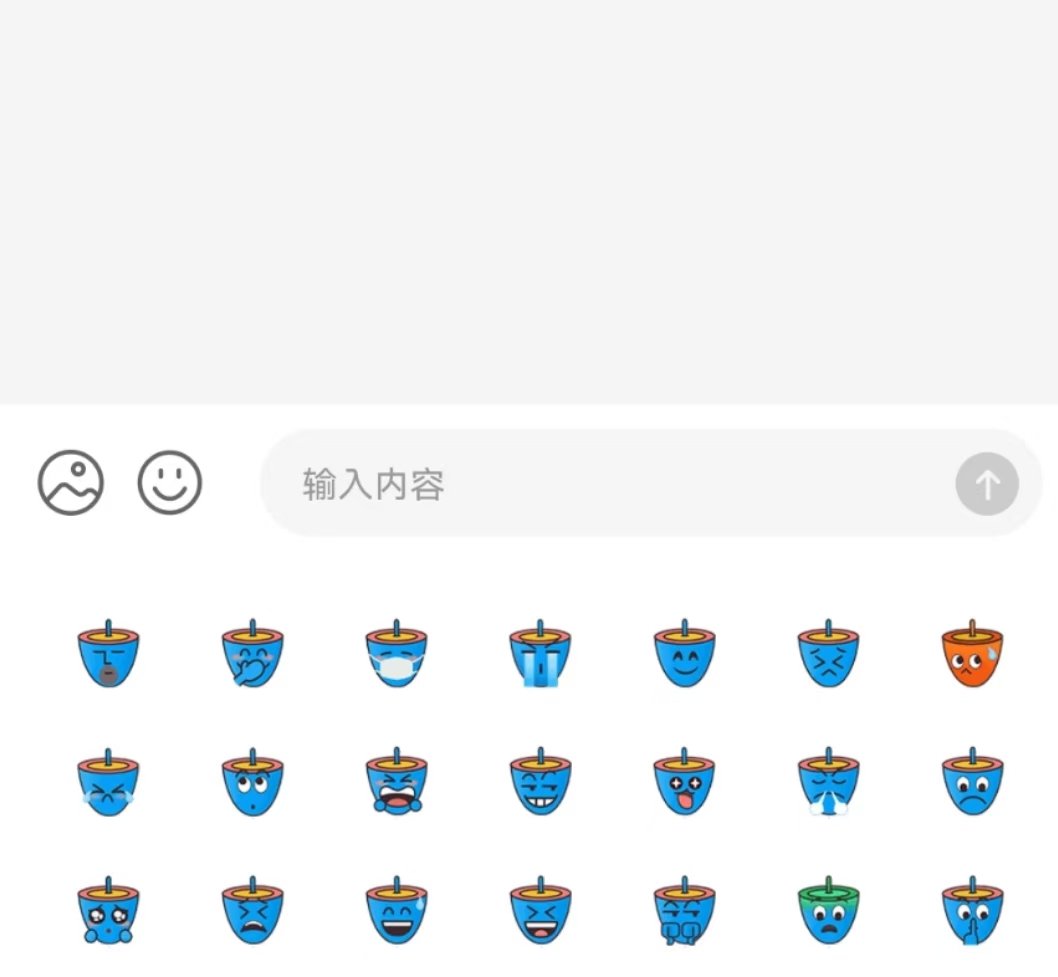Viewport: 1058px width, 977px height.
Task: Add the tongue-out dizzy eyes emoji
Action: (684, 783)
